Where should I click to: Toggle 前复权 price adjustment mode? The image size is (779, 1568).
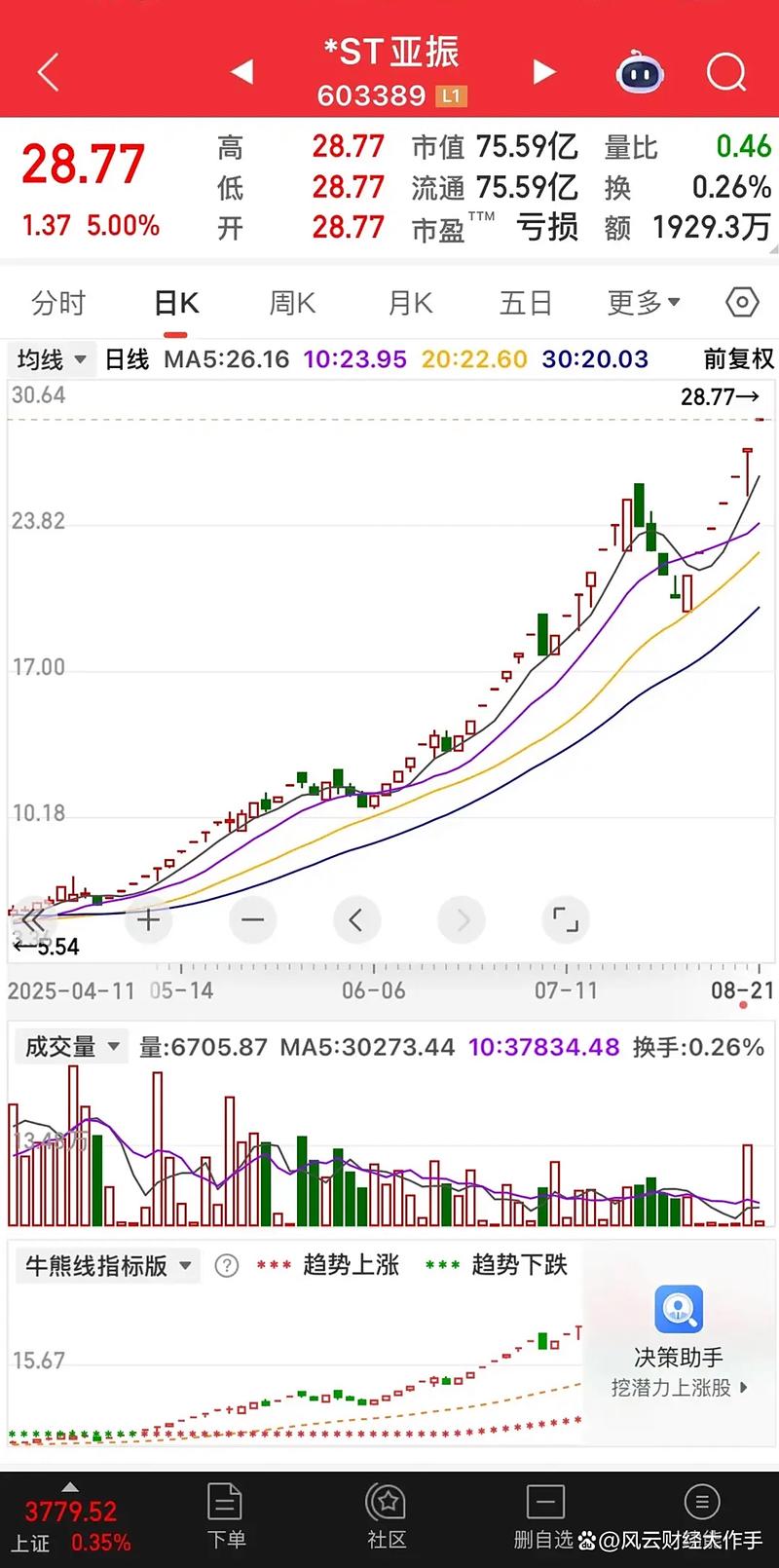(x=737, y=358)
